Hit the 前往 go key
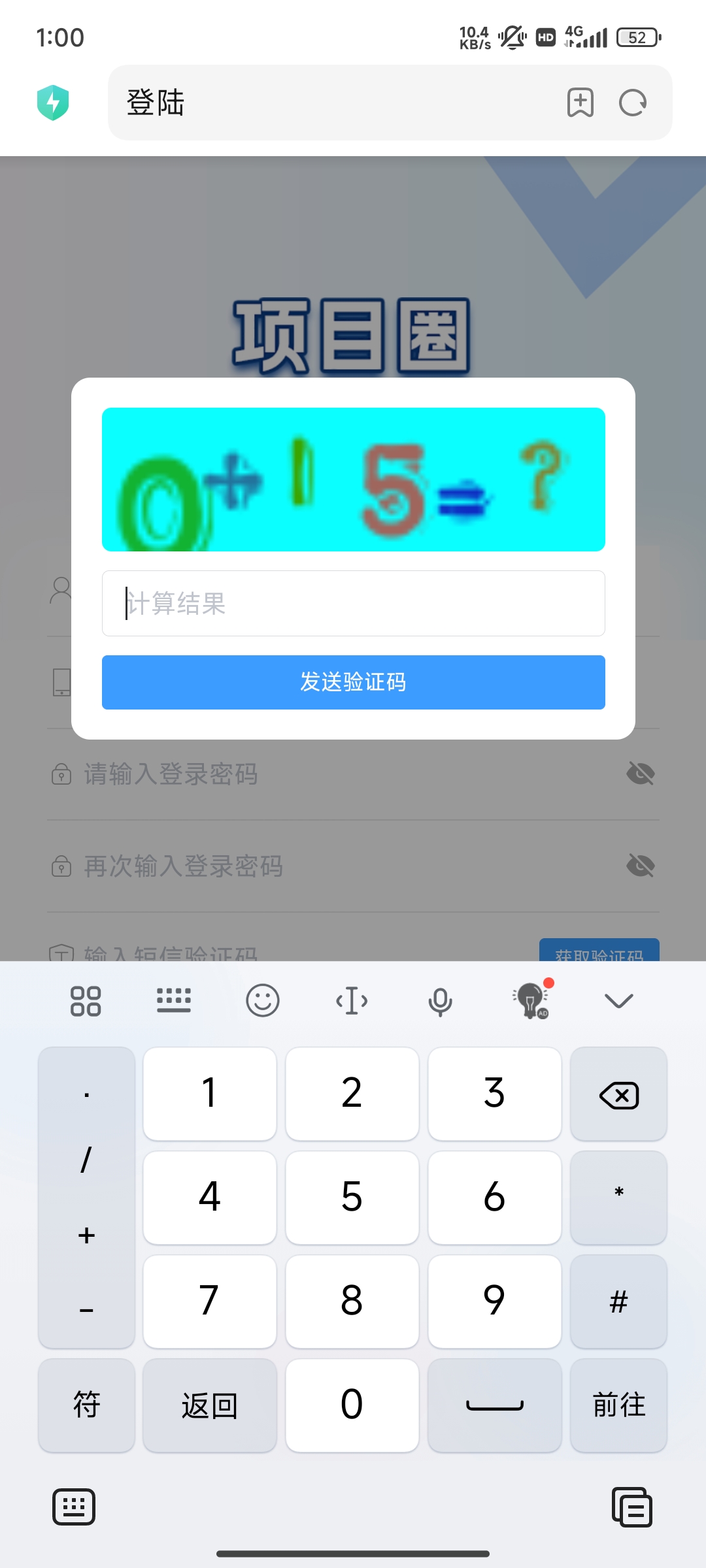 (618, 1405)
